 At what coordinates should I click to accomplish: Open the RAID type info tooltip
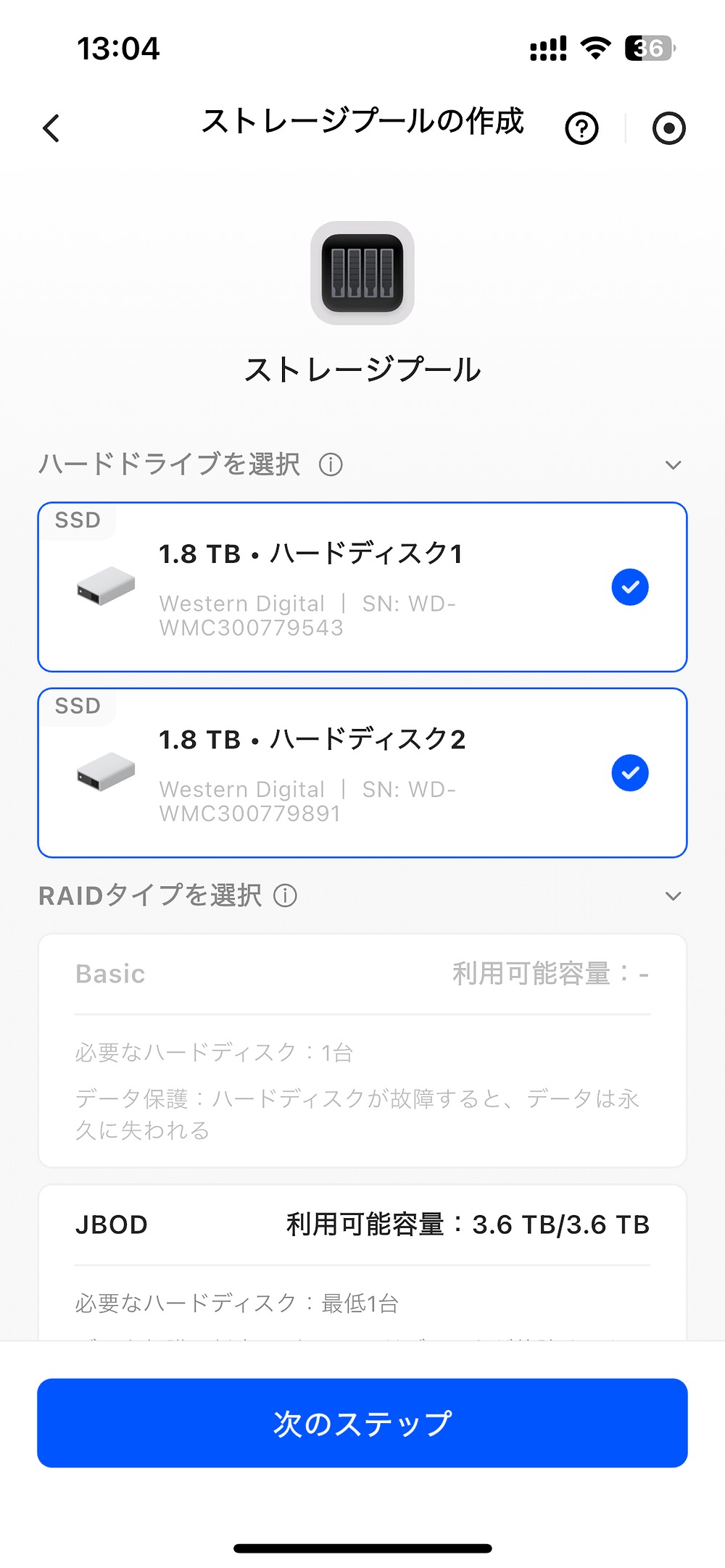(286, 896)
